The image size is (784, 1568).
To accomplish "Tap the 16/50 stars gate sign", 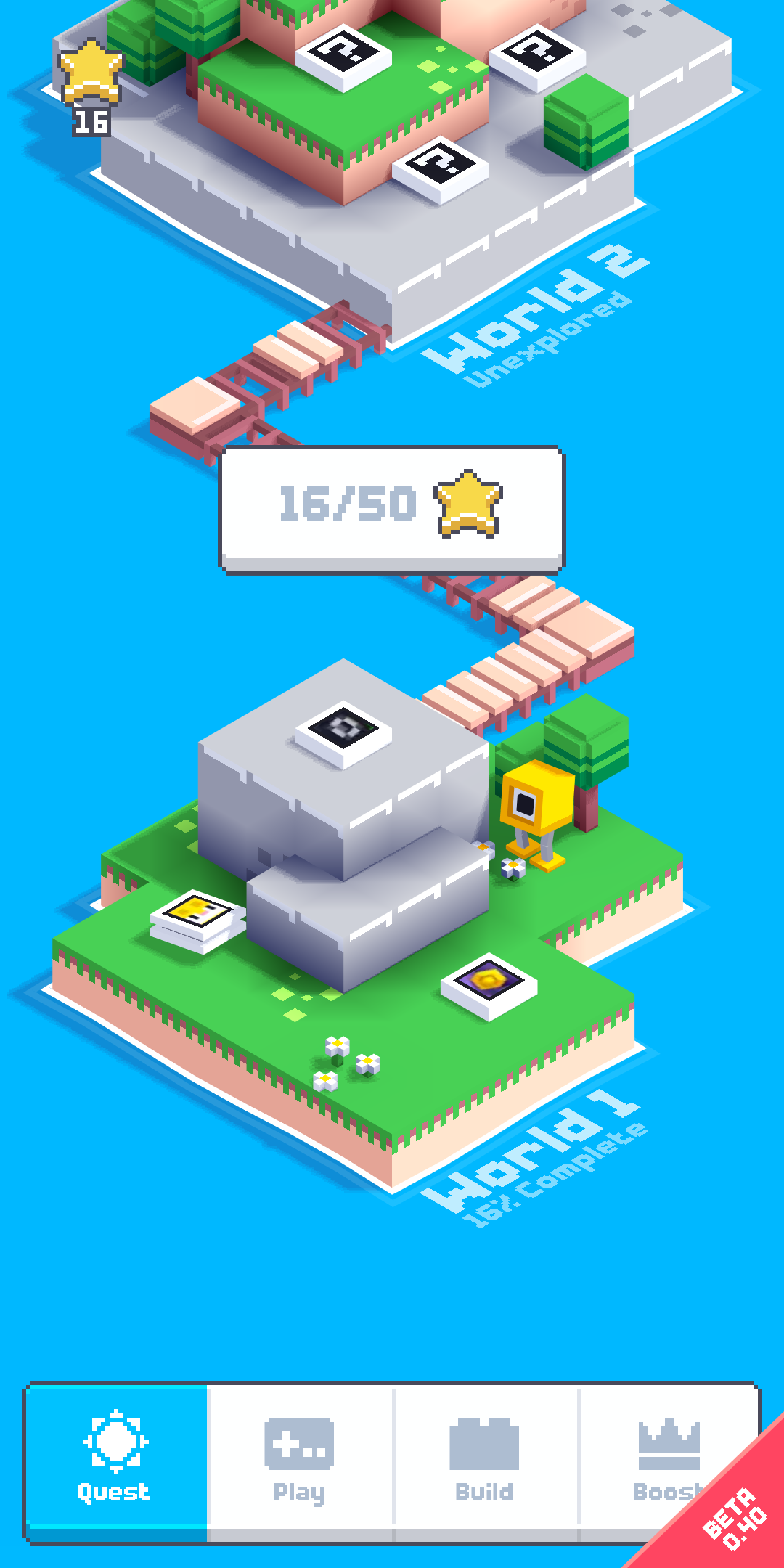I will pyautogui.click(x=392, y=510).
